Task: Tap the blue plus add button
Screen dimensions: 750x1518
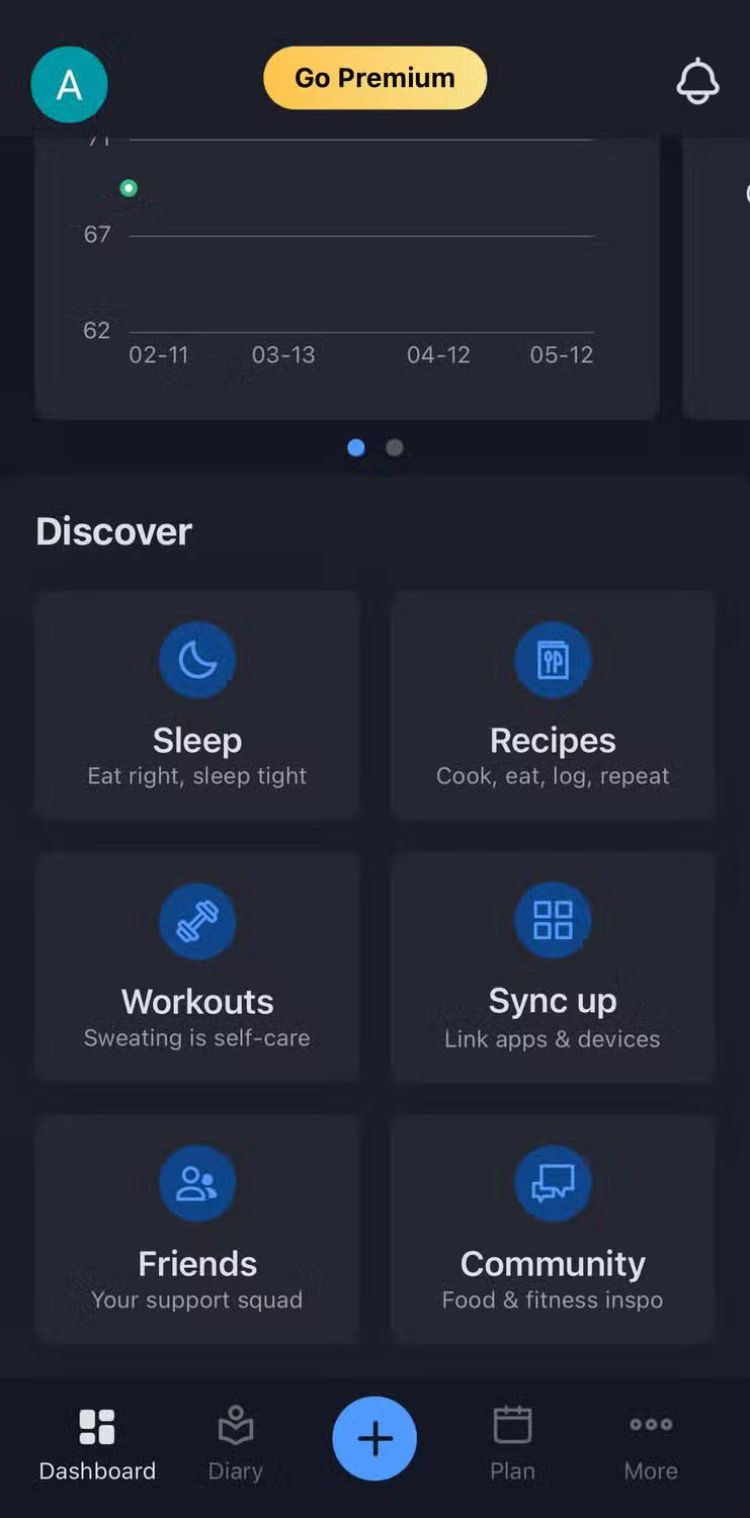Action: [374, 1438]
